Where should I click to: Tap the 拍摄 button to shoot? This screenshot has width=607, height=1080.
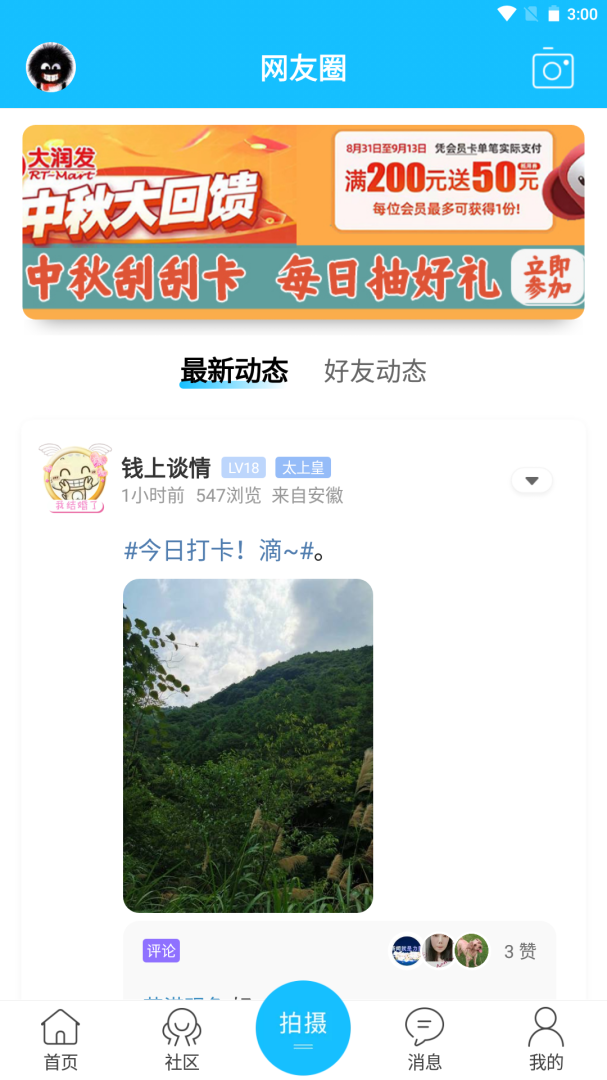click(x=303, y=1028)
